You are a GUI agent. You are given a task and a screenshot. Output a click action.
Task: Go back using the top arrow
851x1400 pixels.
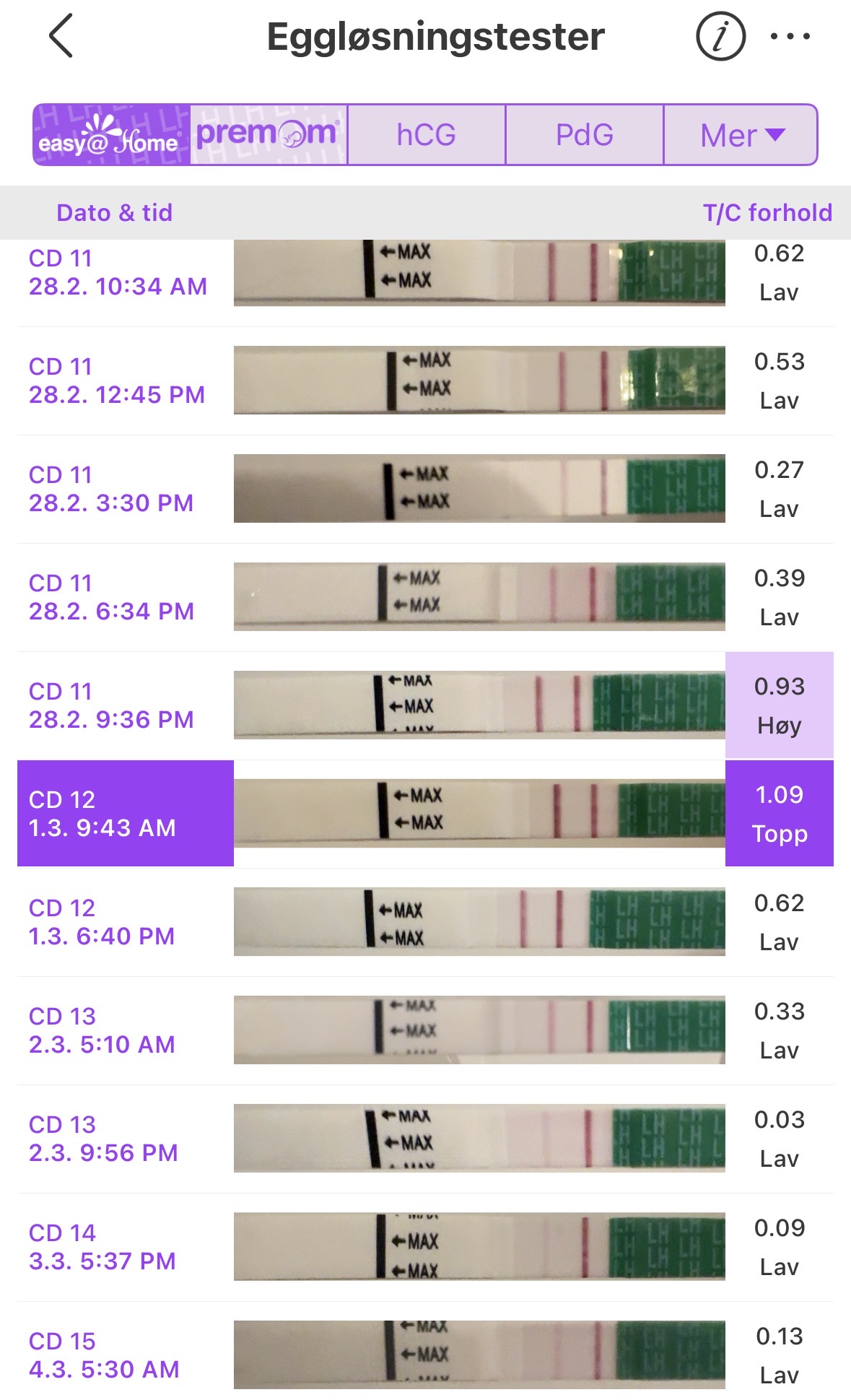coord(61,36)
